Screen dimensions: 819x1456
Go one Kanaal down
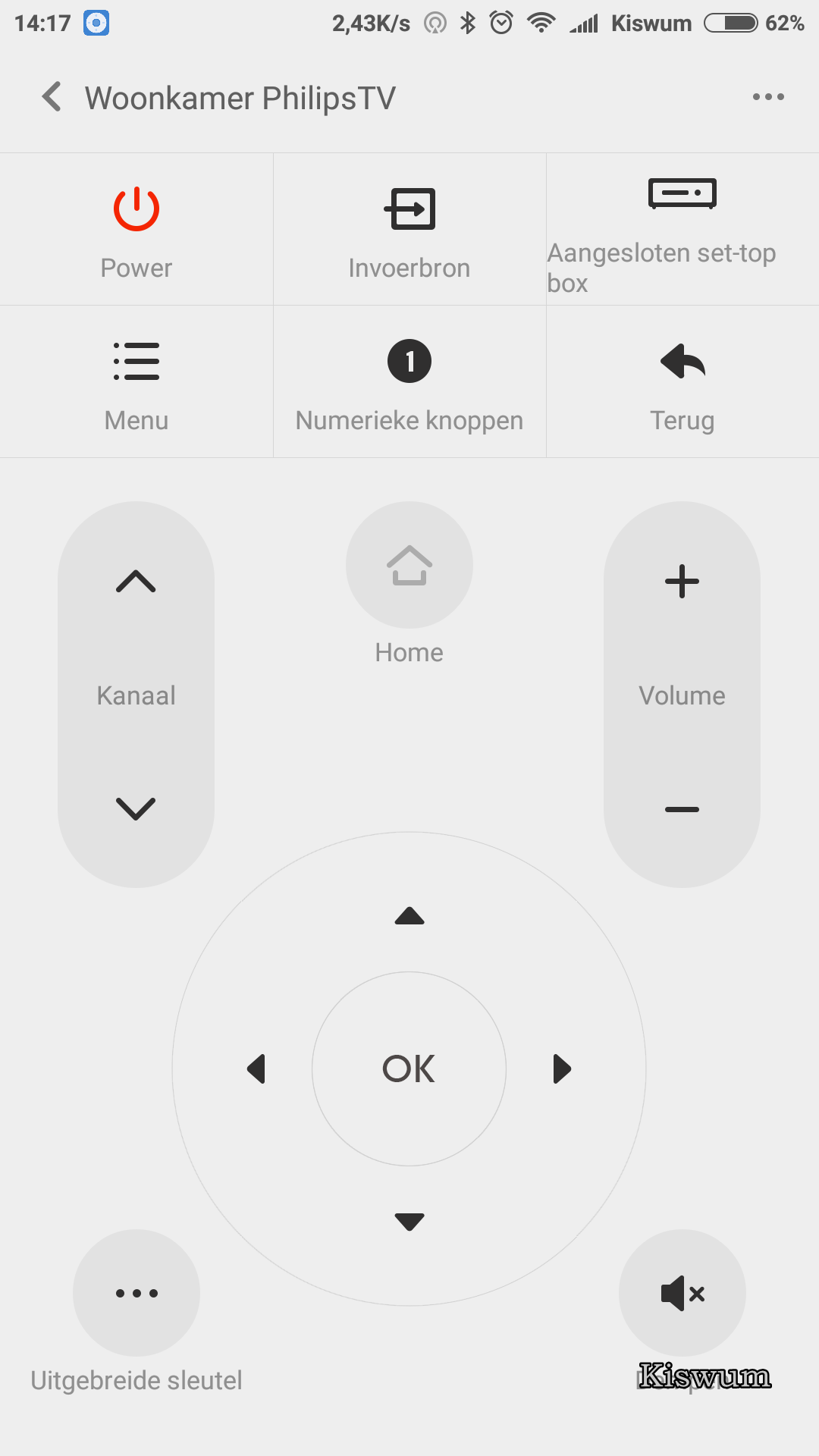136,808
